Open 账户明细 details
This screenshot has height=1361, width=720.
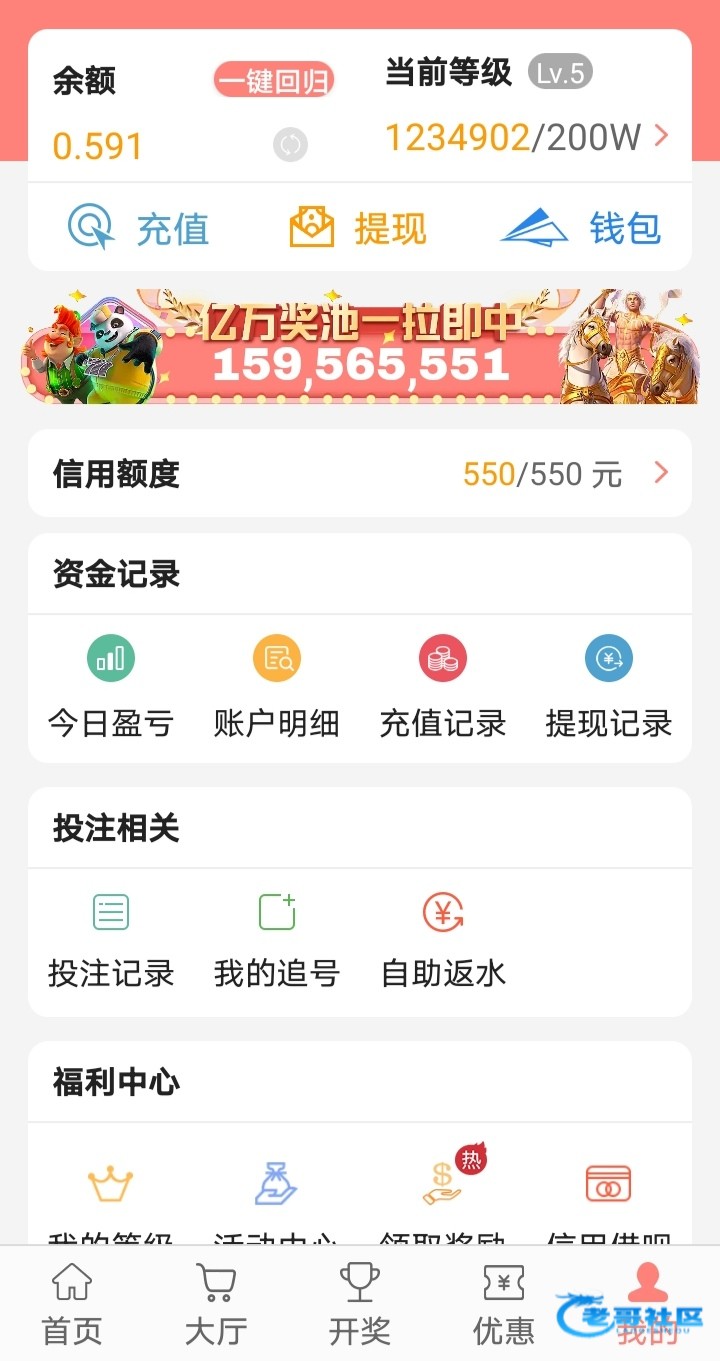277,688
